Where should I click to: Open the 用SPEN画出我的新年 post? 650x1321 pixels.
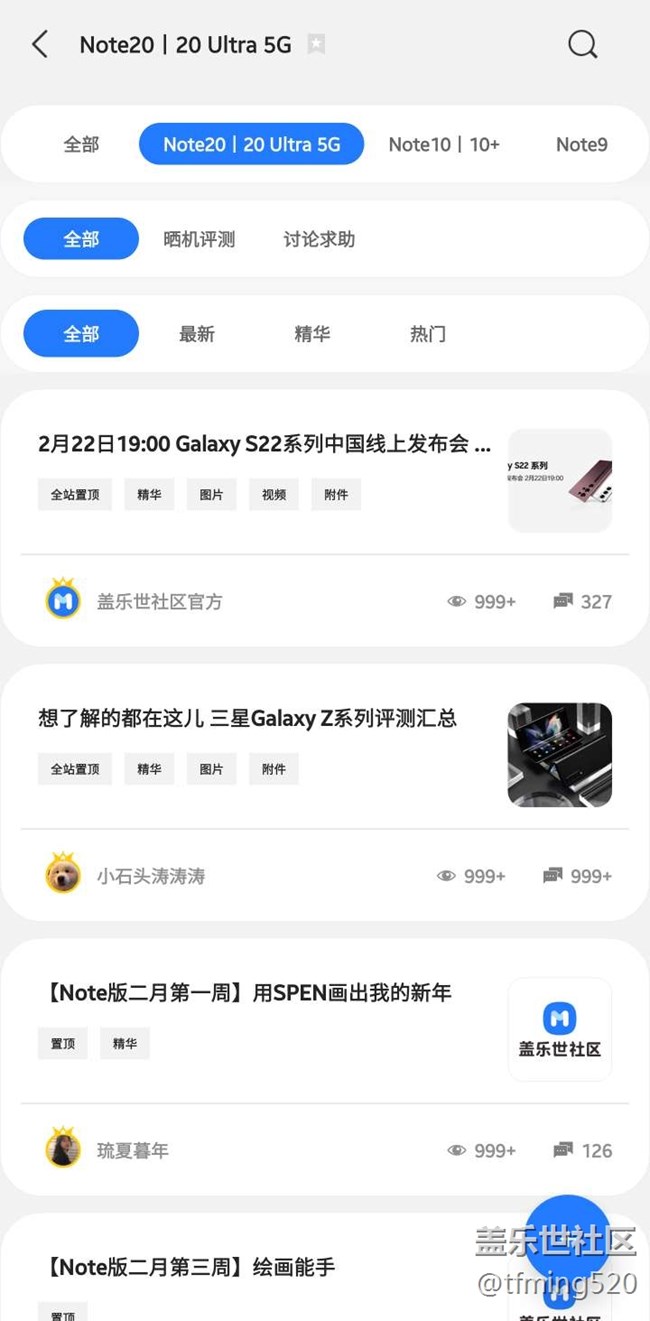250,992
